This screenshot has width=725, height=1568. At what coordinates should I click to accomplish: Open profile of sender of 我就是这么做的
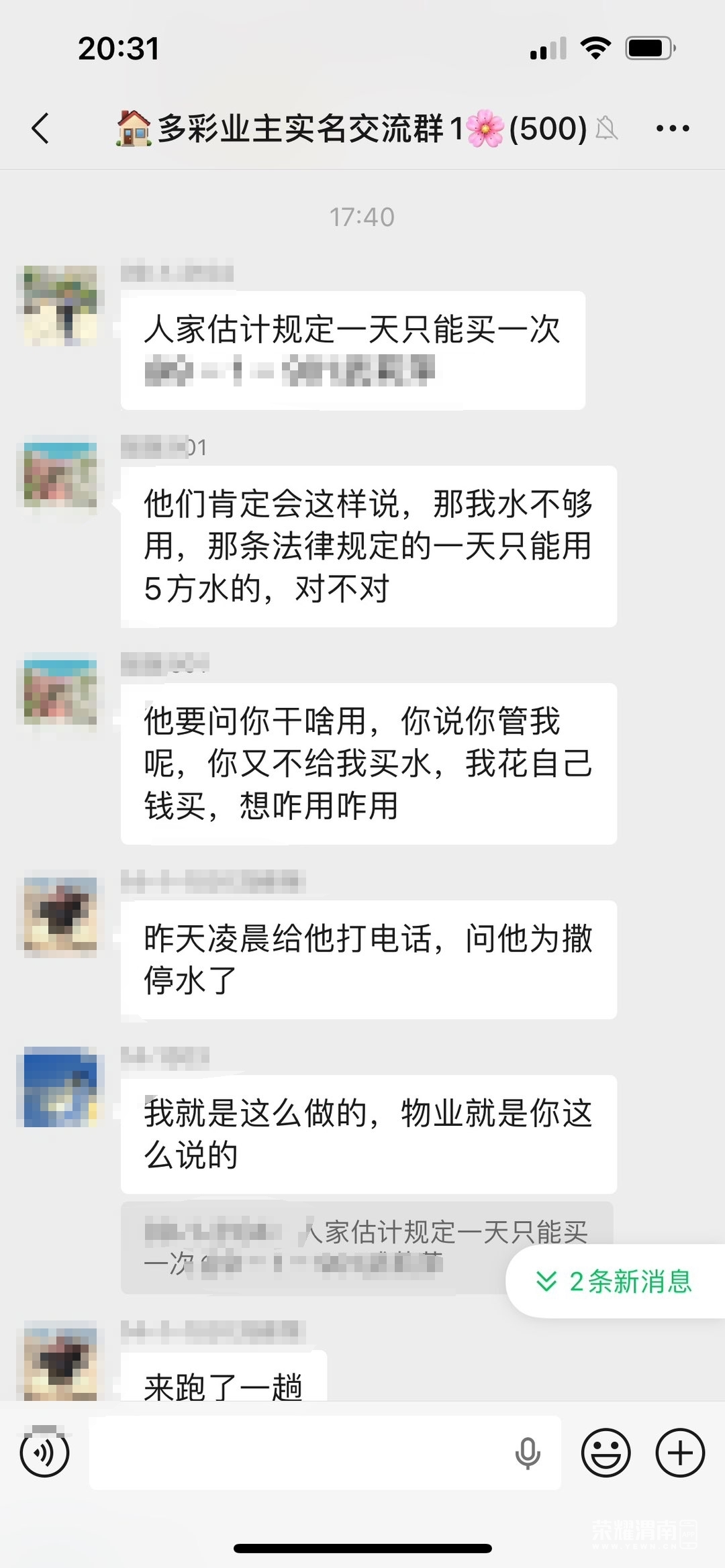60,1087
